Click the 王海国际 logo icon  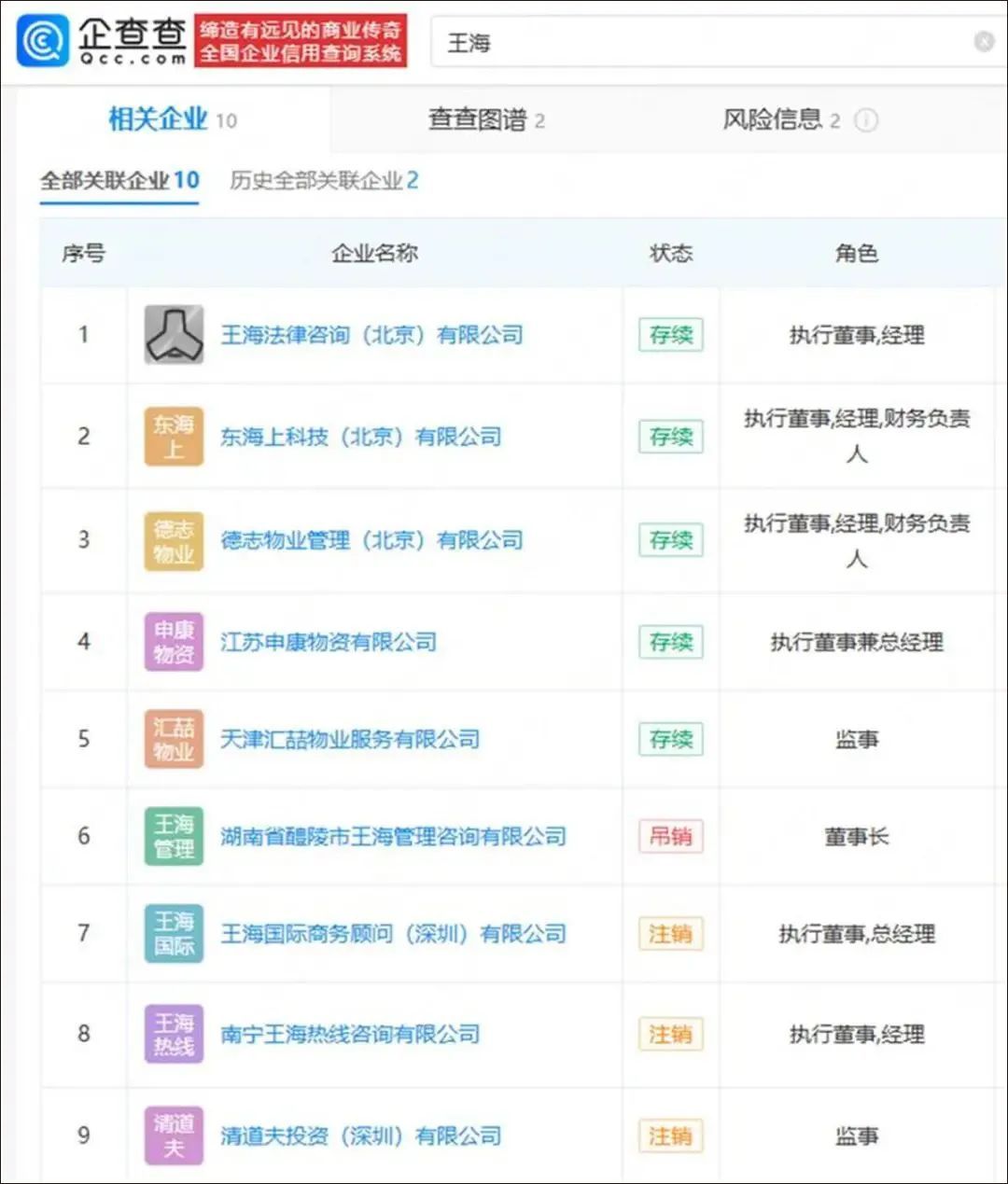point(173,933)
